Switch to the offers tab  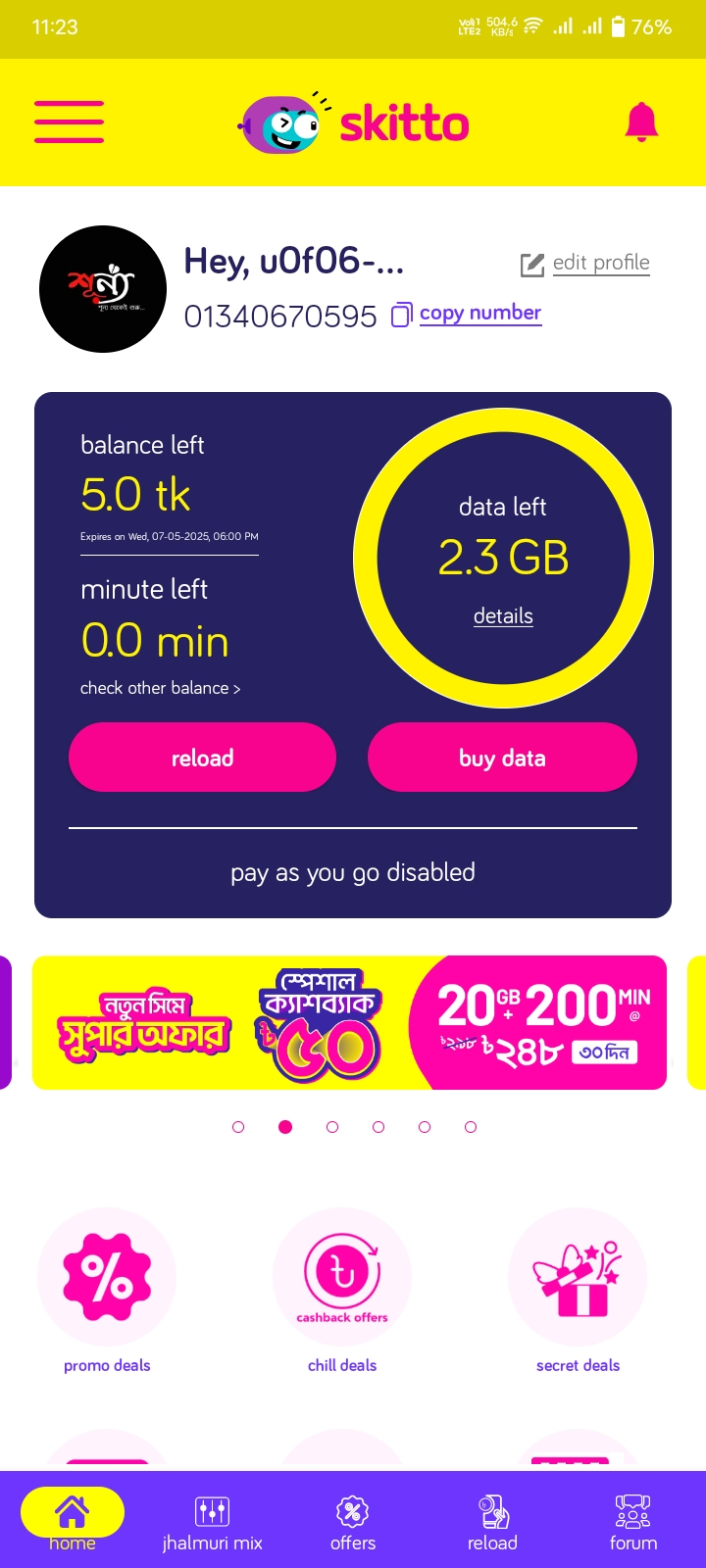pos(353,1523)
